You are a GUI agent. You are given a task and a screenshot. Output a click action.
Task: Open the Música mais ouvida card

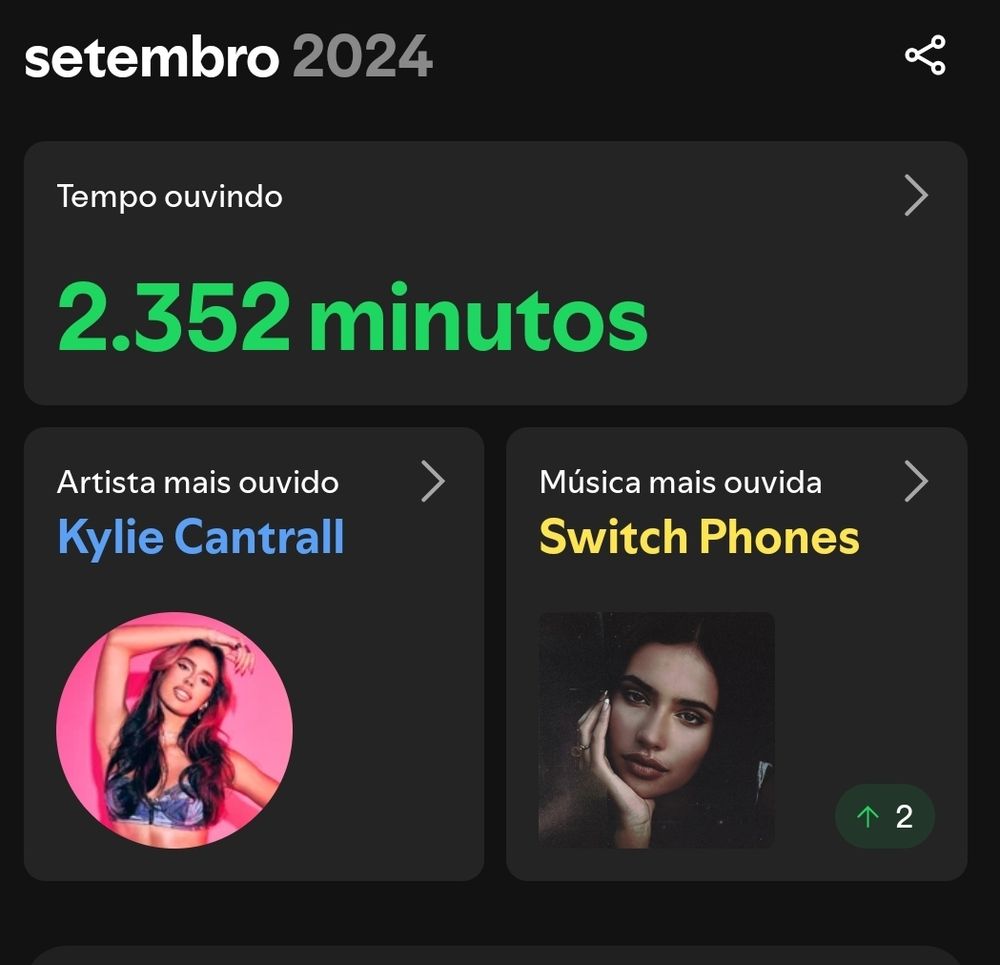pos(736,653)
